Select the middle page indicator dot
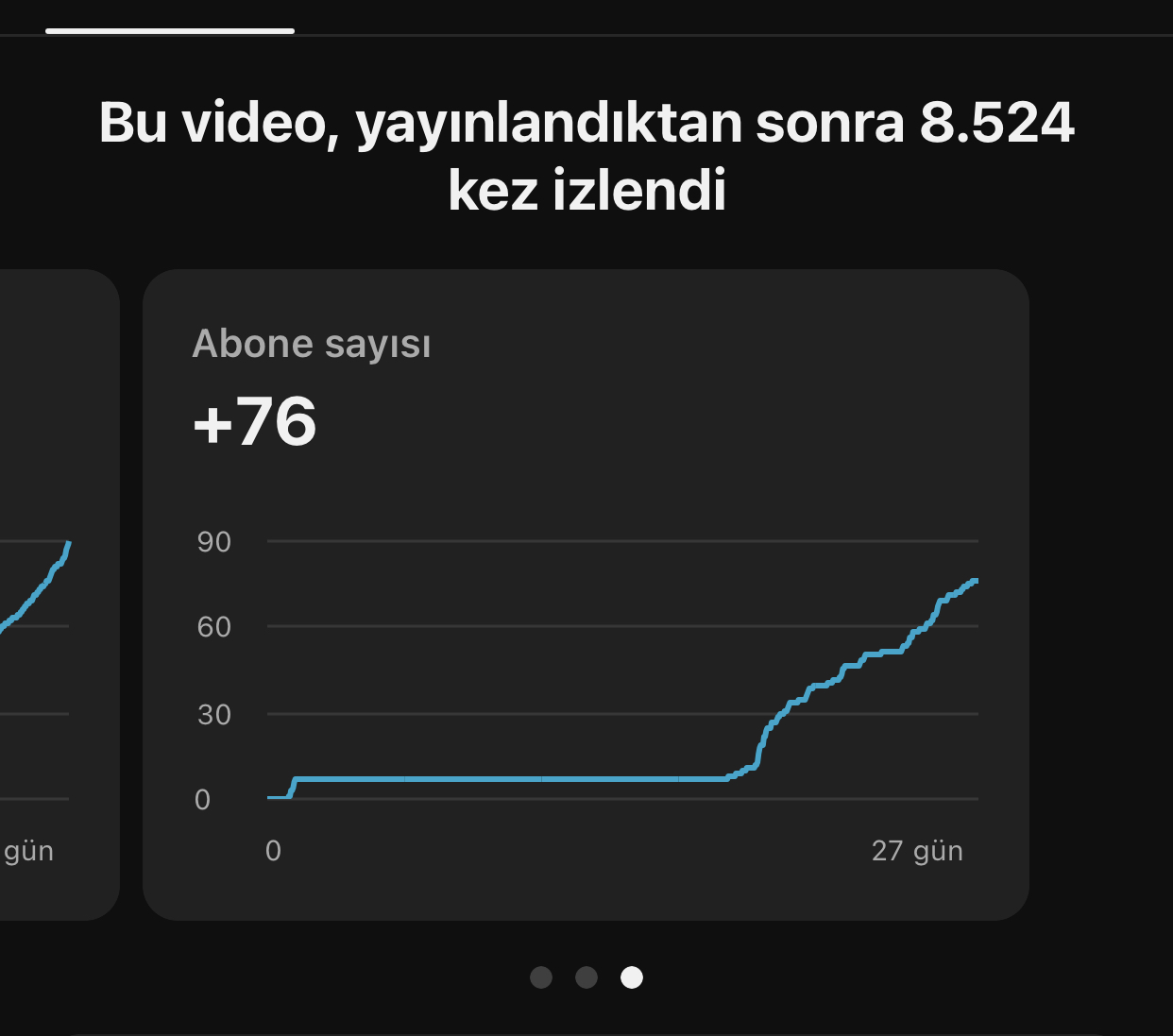Image resolution: width=1173 pixels, height=1036 pixels. pyautogui.click(x=586, y=977)
